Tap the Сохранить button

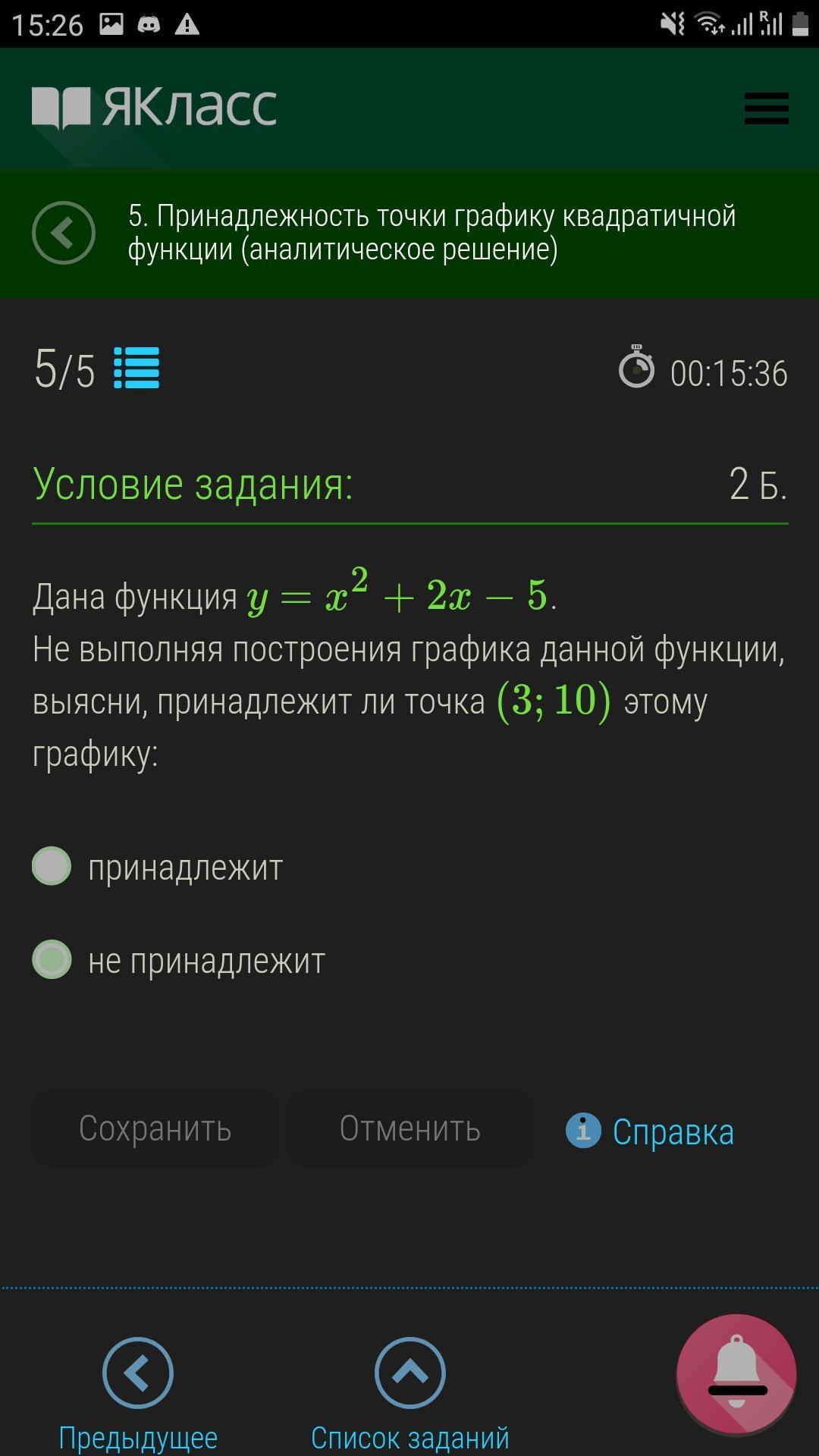click(155, 1128)
